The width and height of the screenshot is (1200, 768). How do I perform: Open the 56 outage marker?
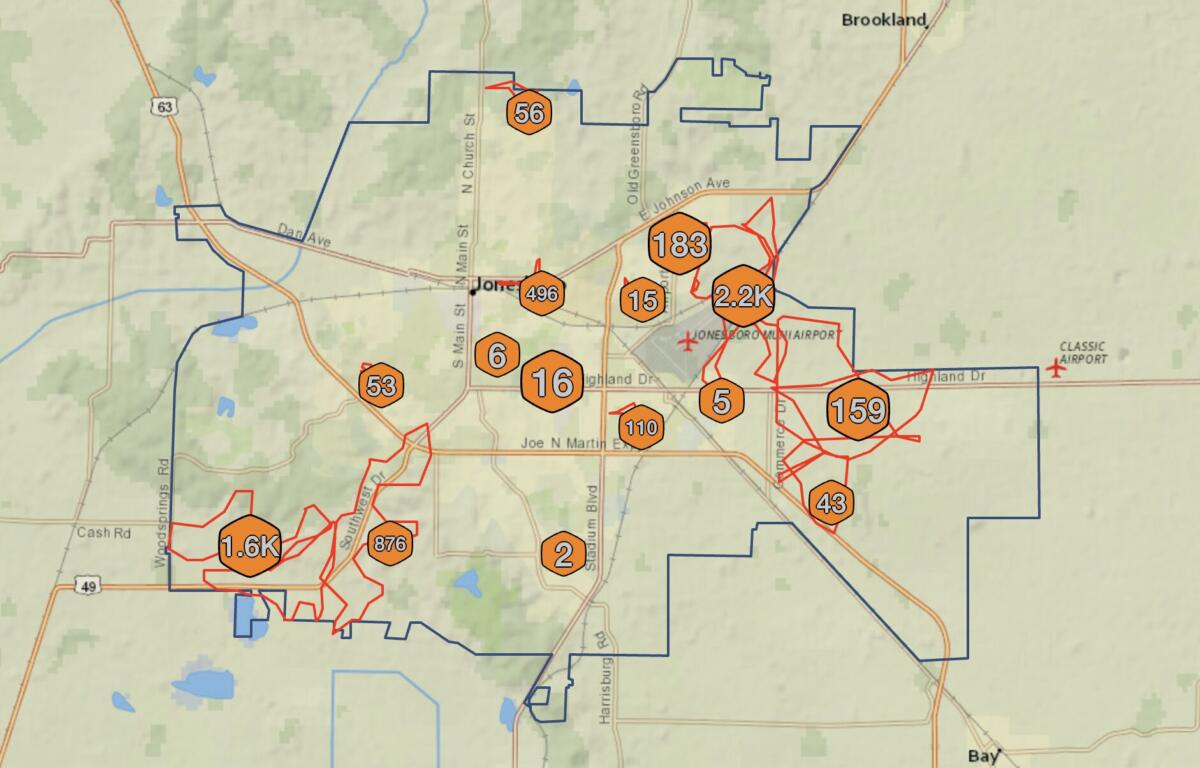point(529,113)
